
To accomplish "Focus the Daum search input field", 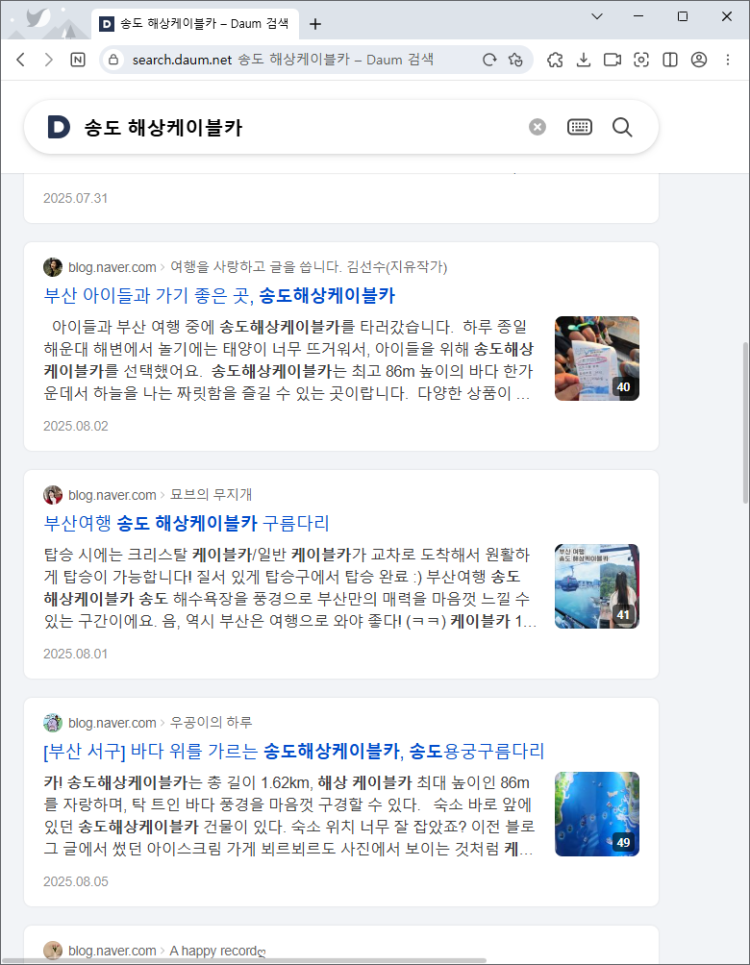I will [300, 127].
